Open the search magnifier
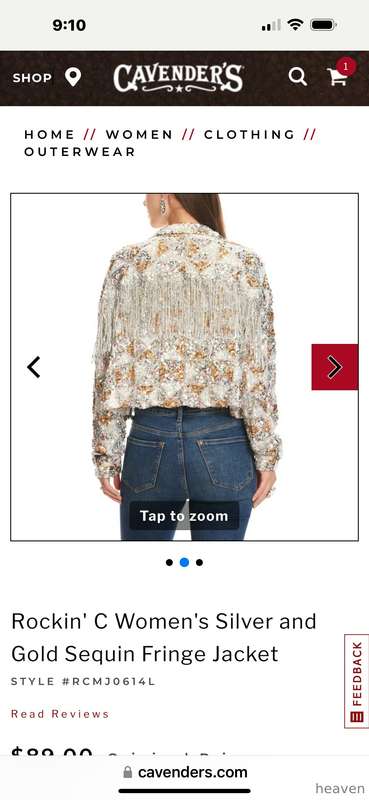Viewport: 369px width, 800px height. [298, 77]
